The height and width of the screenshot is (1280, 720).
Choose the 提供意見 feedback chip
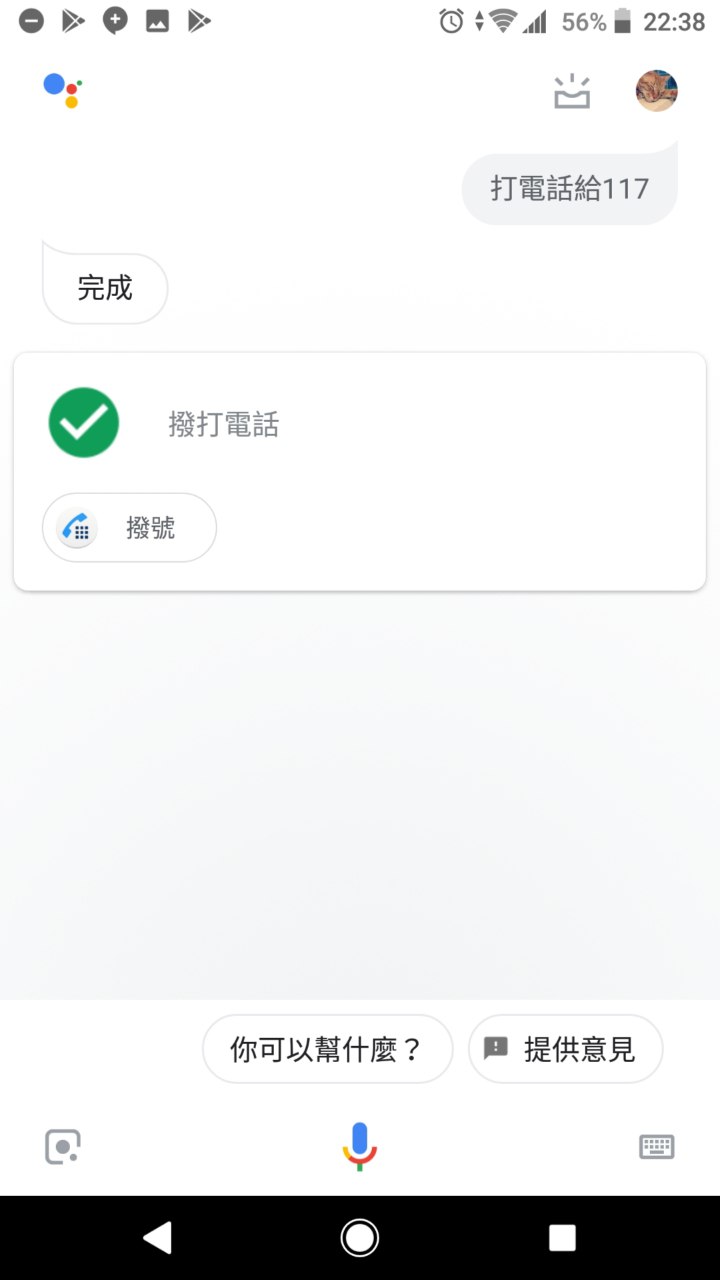pyautogui.click(x=565, y=1049)
